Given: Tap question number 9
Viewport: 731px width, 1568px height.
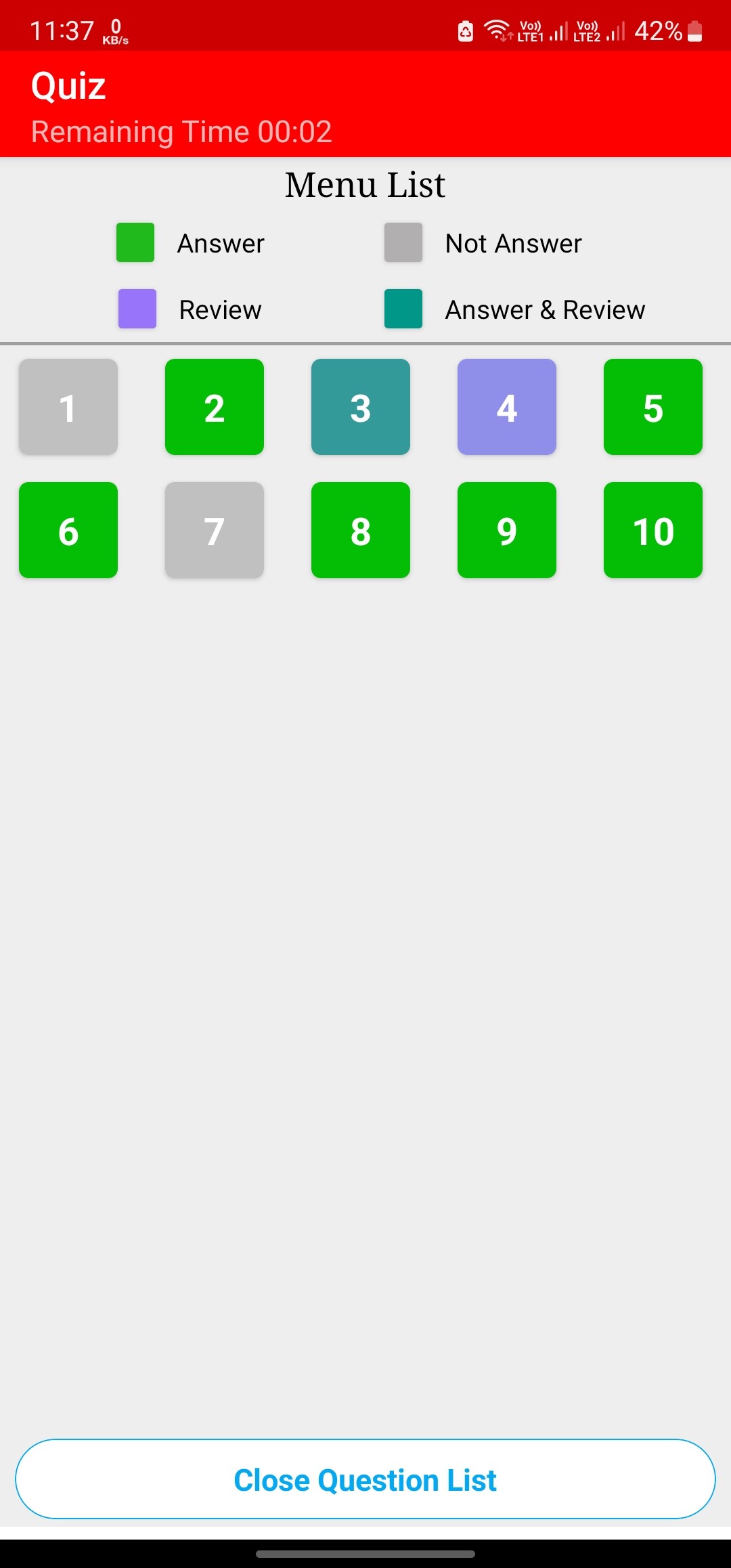Looking at the screenshot, I should (x=507, y=530).
